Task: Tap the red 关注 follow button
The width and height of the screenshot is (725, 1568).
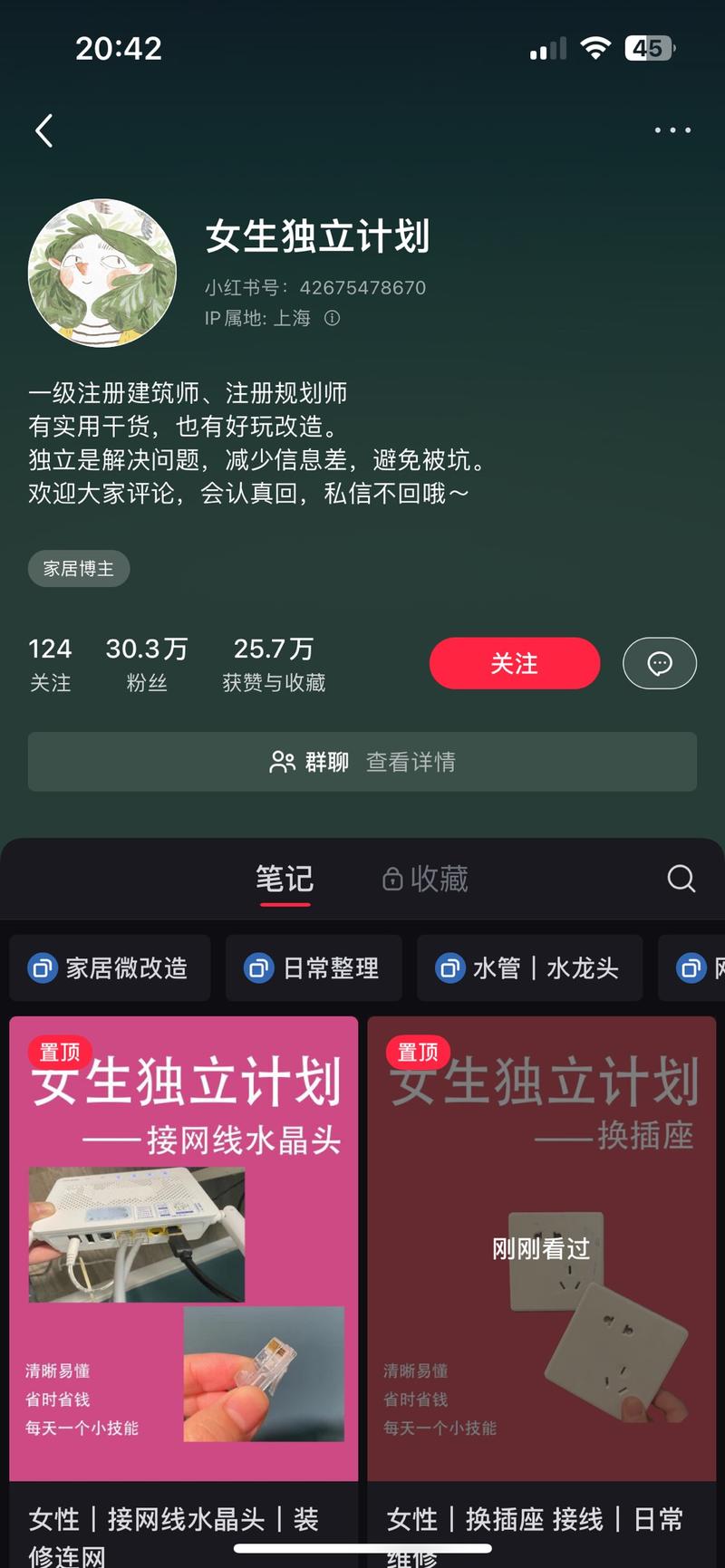Action: (x=514, y=663)
